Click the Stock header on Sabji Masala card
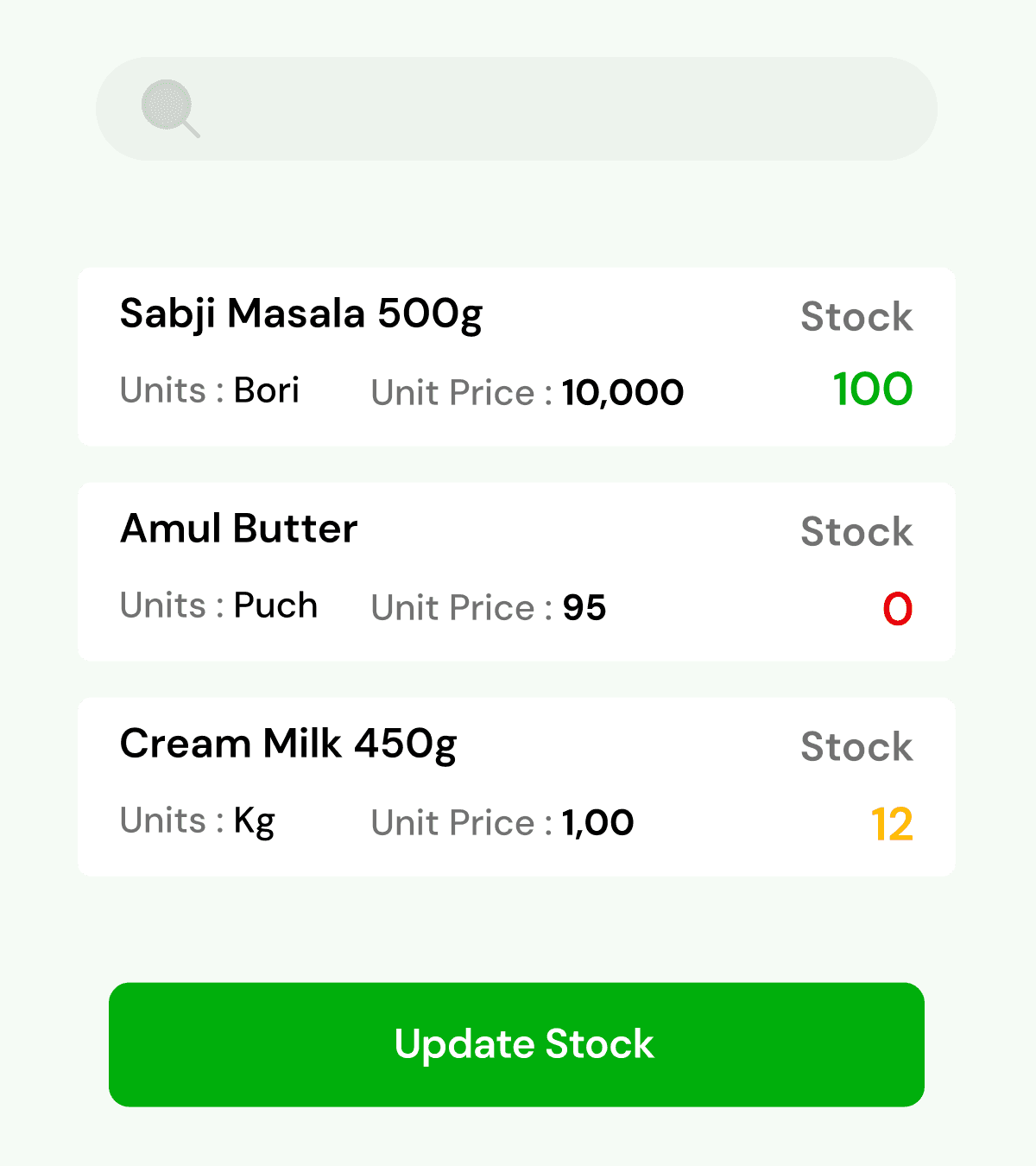Screen dimensions: 1036x1166 click(x=856, y=316)
